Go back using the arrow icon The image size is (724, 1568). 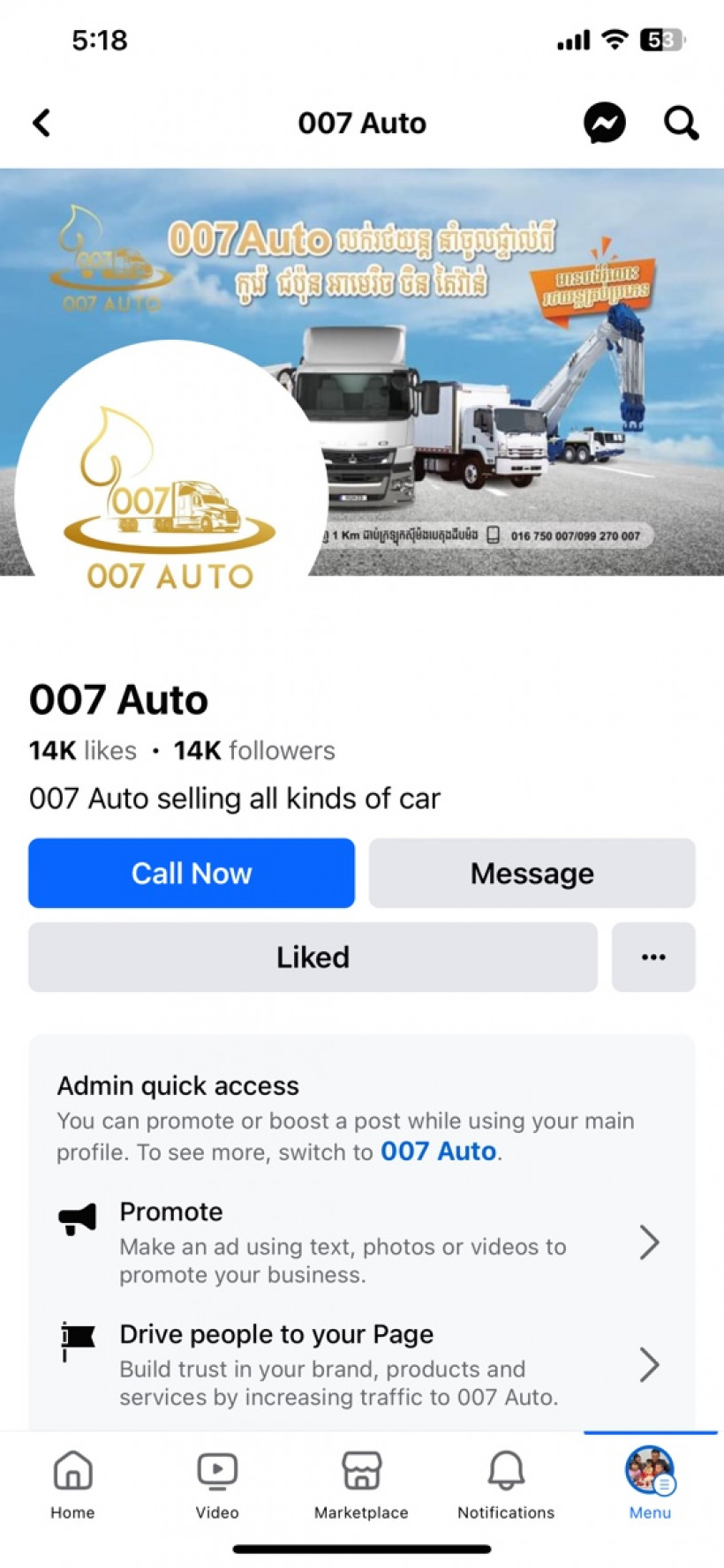41,123
